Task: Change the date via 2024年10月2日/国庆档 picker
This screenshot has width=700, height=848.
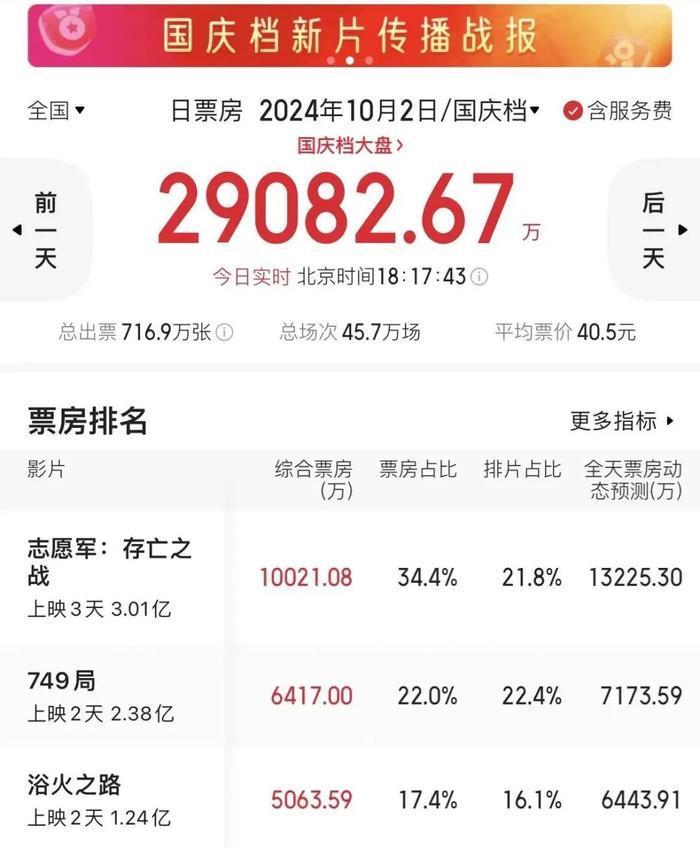Action: (398, 111)
